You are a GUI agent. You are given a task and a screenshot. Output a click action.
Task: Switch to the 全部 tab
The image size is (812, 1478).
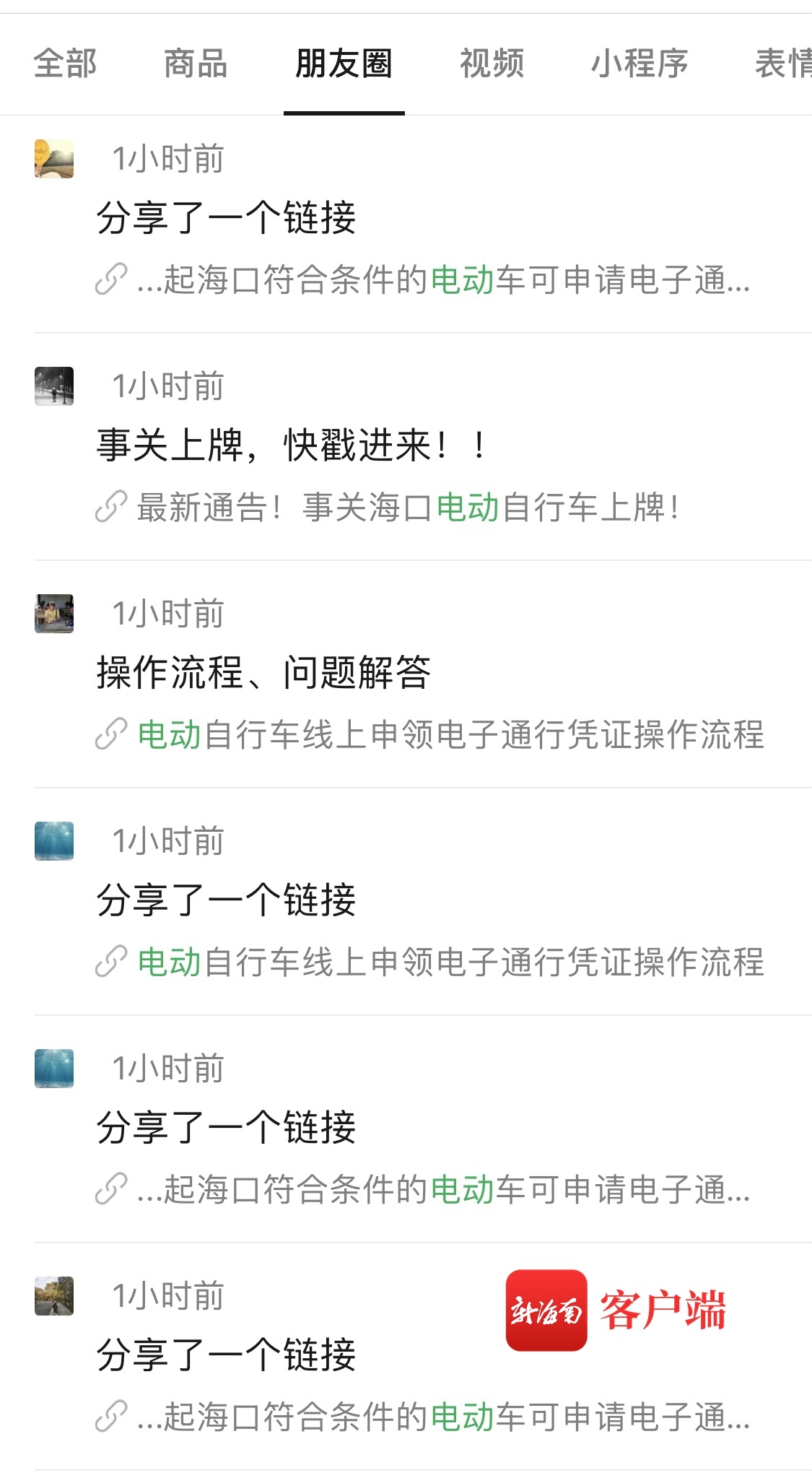click(65, 64)
